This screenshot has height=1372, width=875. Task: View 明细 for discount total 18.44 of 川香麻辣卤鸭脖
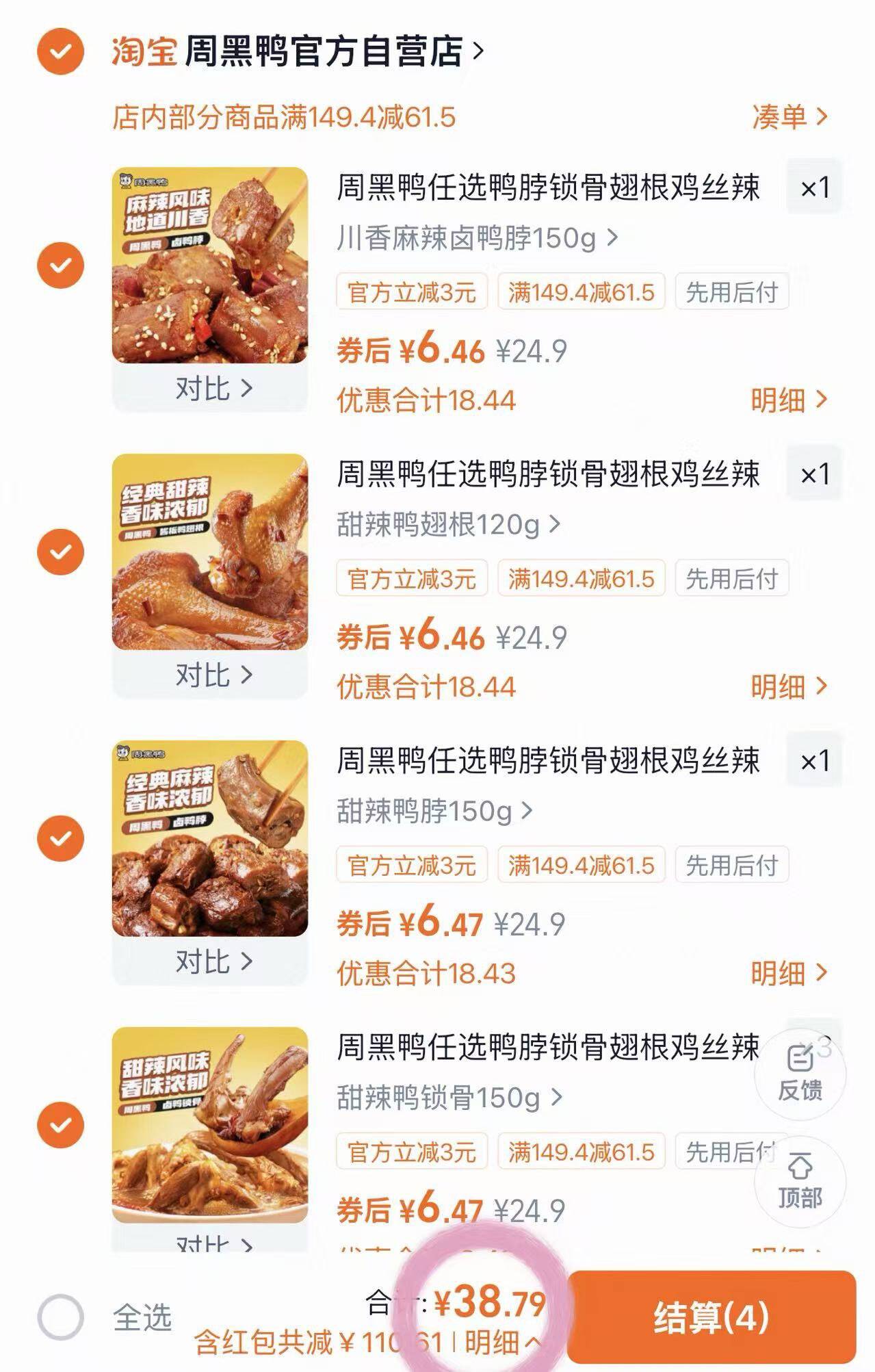(x=789, y=400)
